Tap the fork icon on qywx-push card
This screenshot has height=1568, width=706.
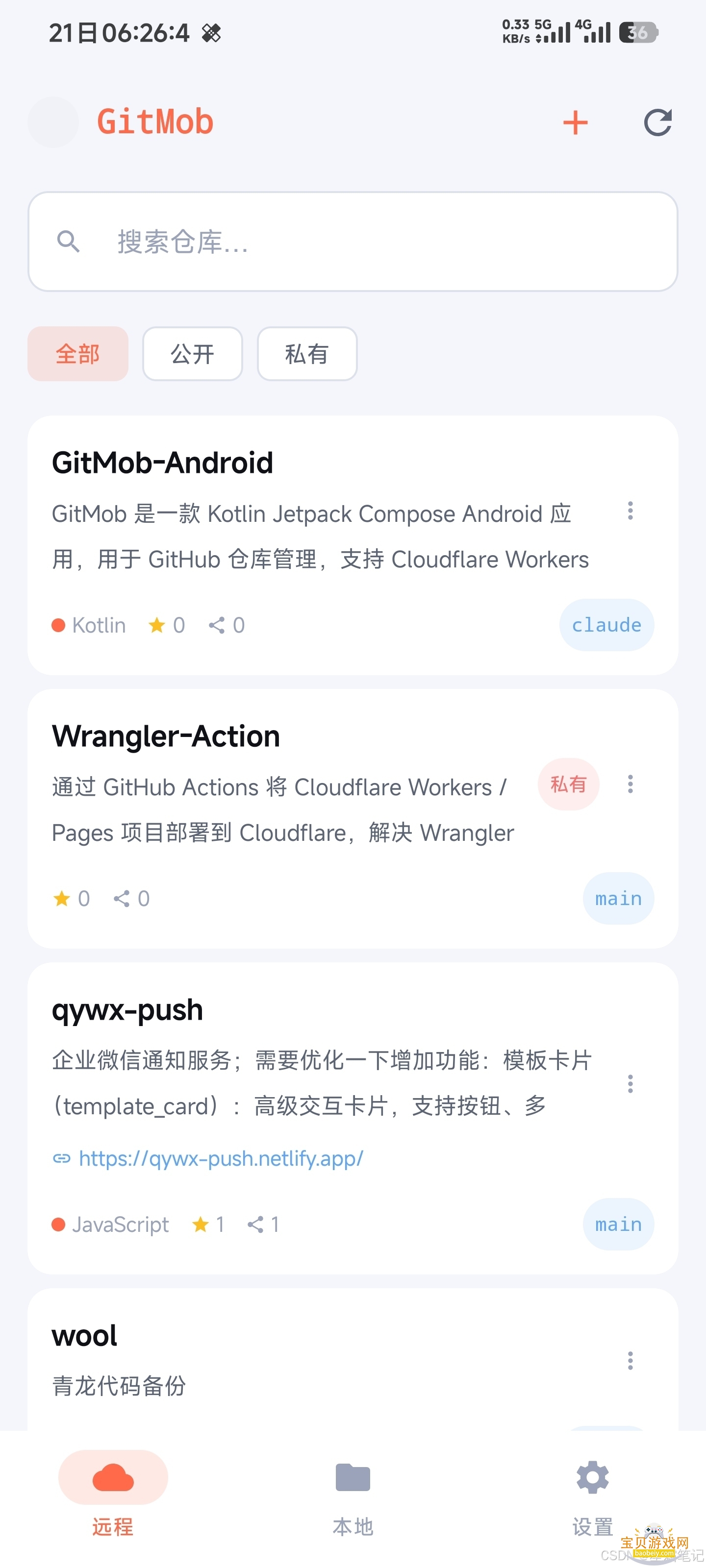[x=255, y=1225]
